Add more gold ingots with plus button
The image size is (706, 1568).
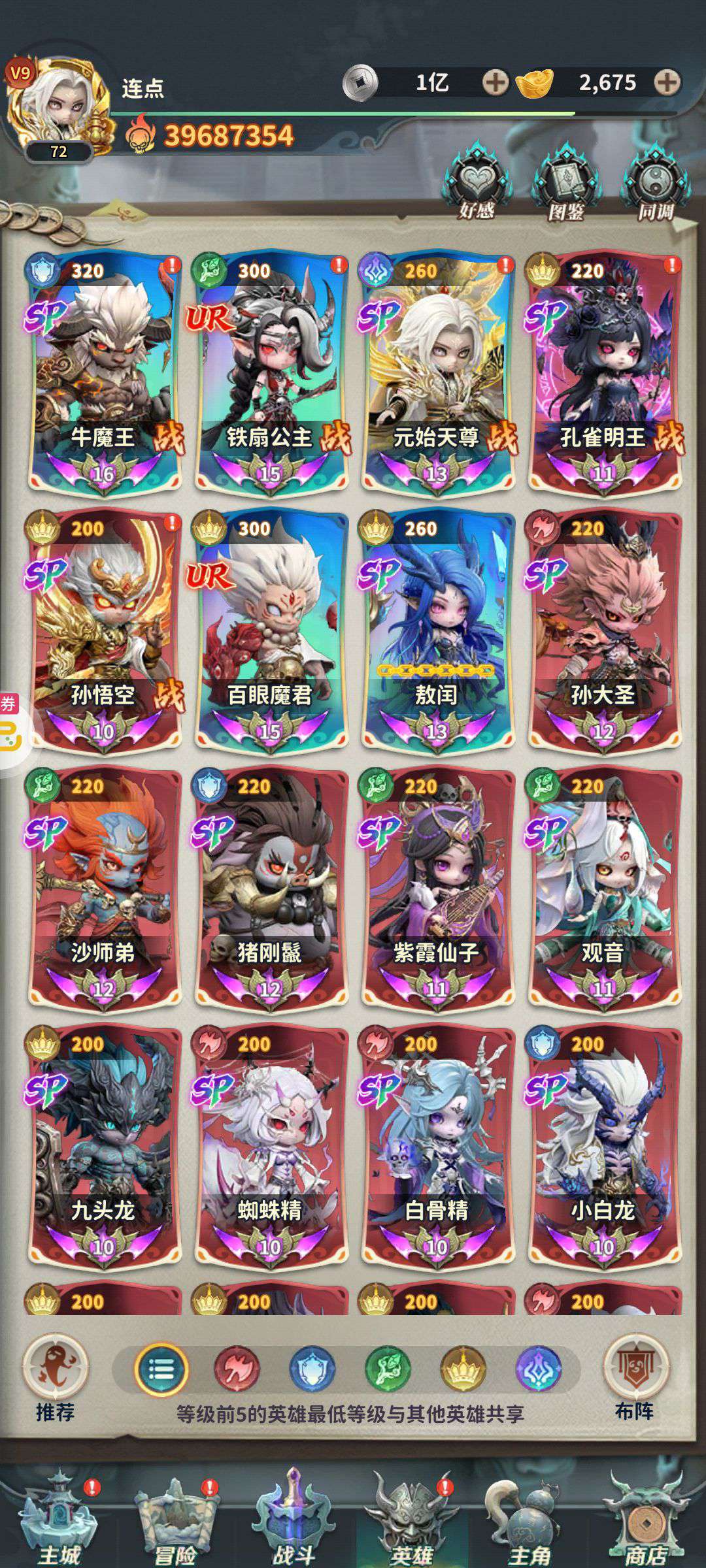point(667,82)
